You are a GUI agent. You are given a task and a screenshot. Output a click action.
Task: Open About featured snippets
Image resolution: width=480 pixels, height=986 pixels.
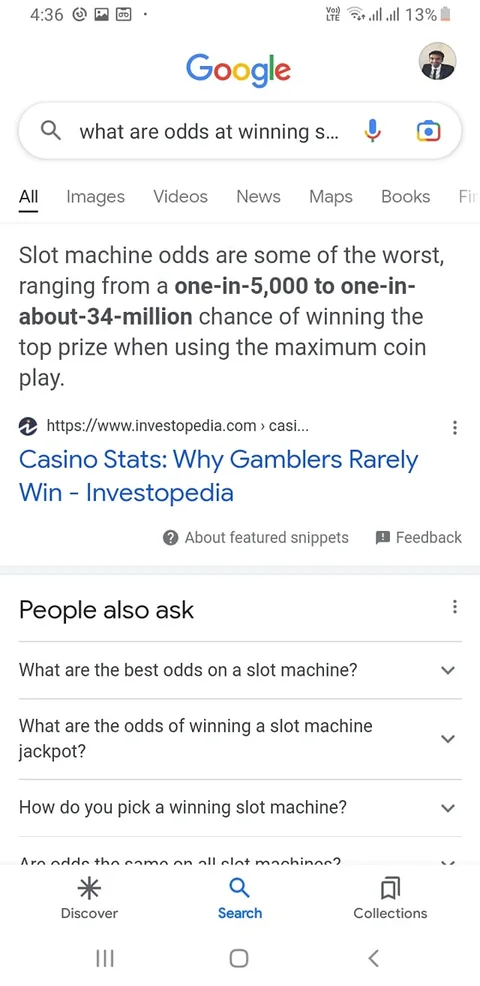pyautogui.click(x=255, y=538)
